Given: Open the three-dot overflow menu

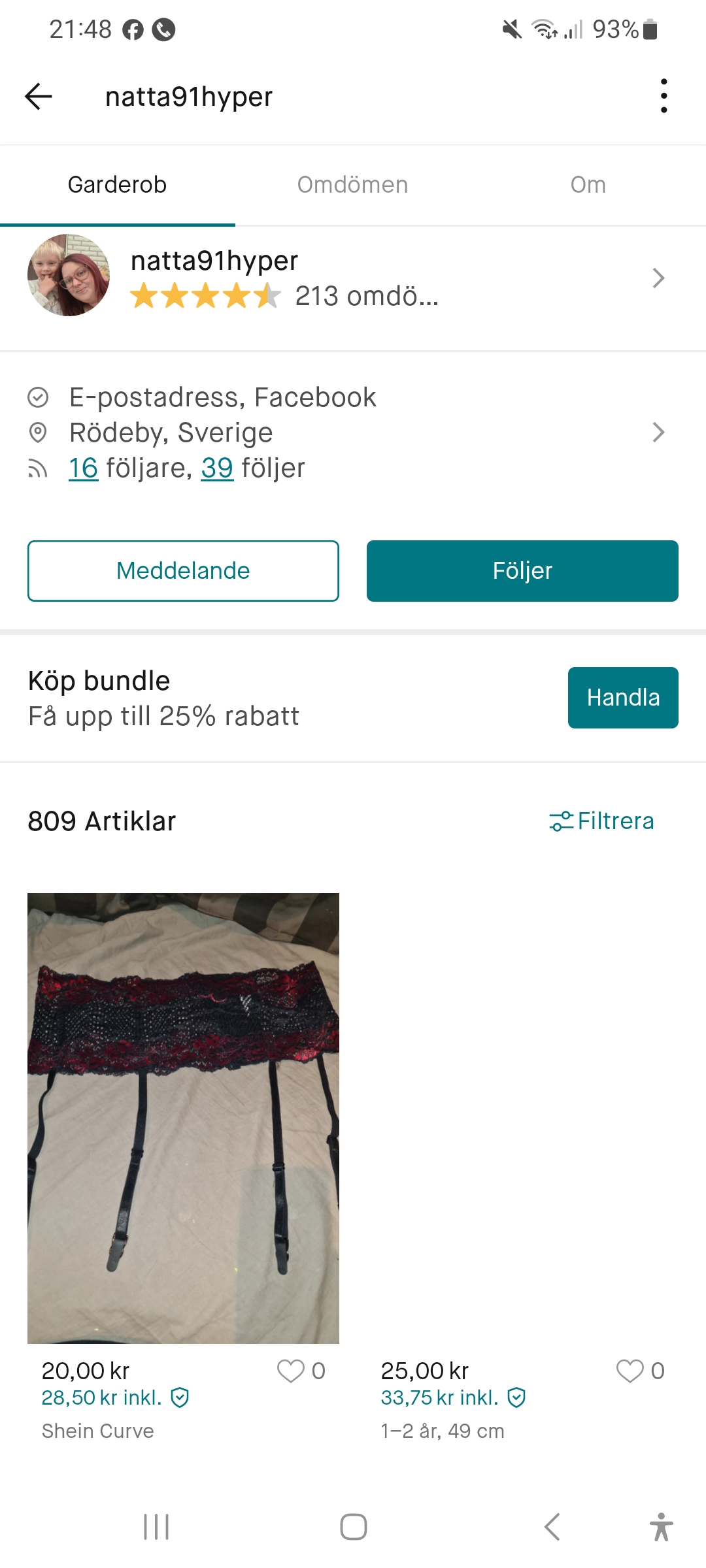Looking at the screenshot, I should pyautogui.click(x=664, y=97).
